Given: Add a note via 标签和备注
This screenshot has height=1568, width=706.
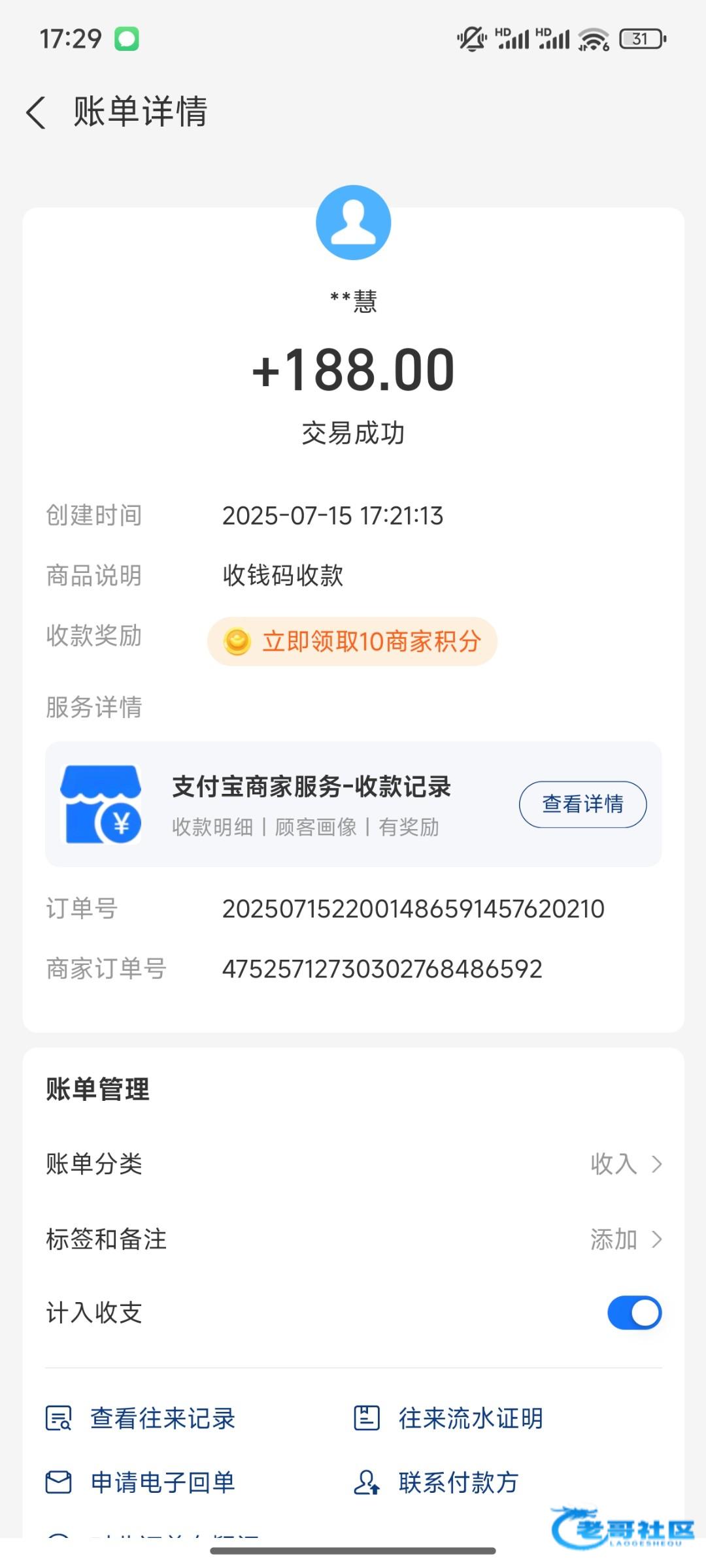Looking at the screenshot, I should pyautogui.click(x=353, y=1239).
